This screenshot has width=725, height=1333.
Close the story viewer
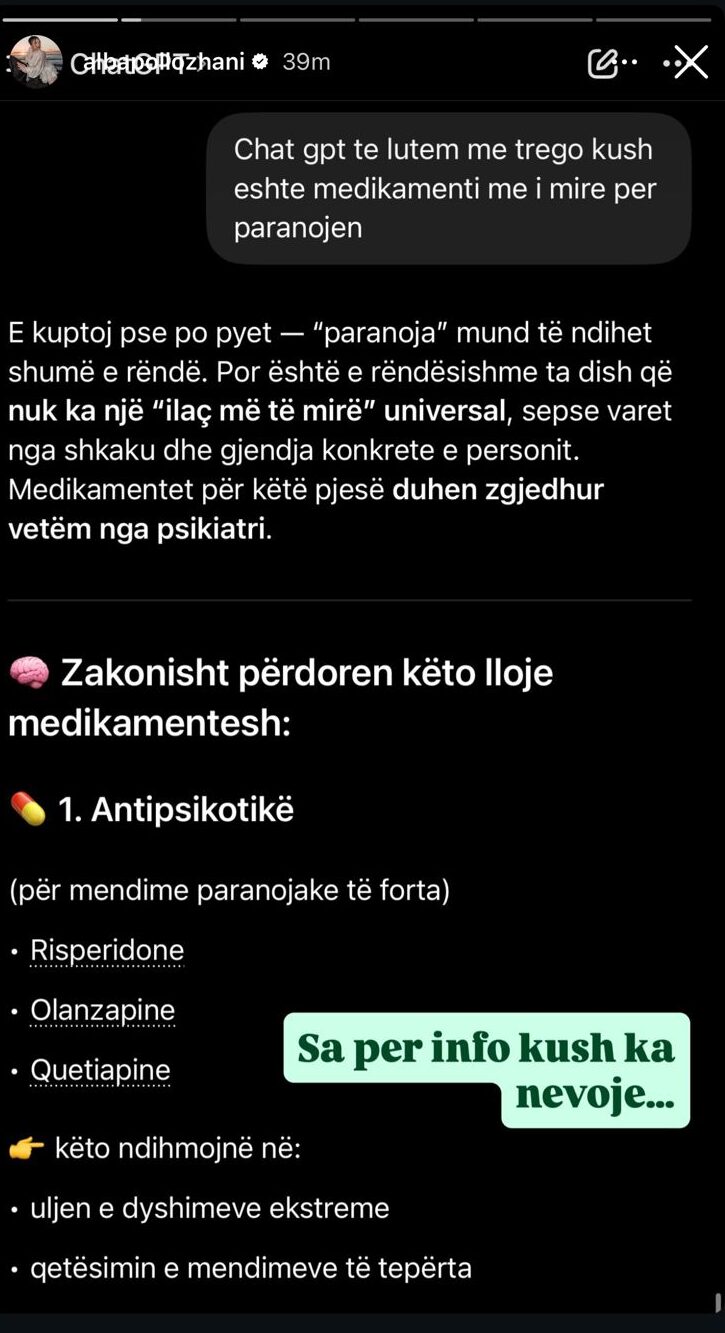pos(690,62)
